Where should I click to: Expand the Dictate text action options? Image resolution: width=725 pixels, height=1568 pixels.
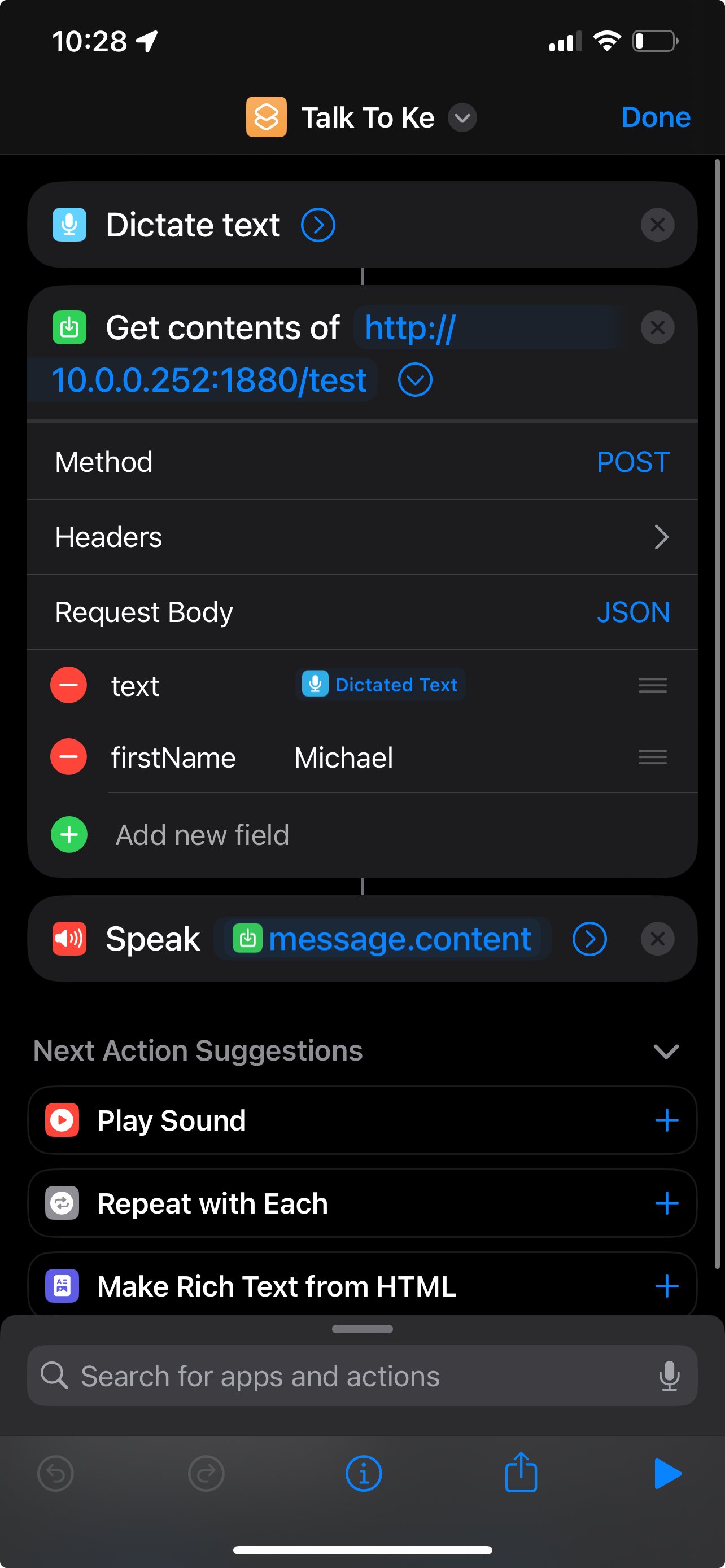(318, 225)
